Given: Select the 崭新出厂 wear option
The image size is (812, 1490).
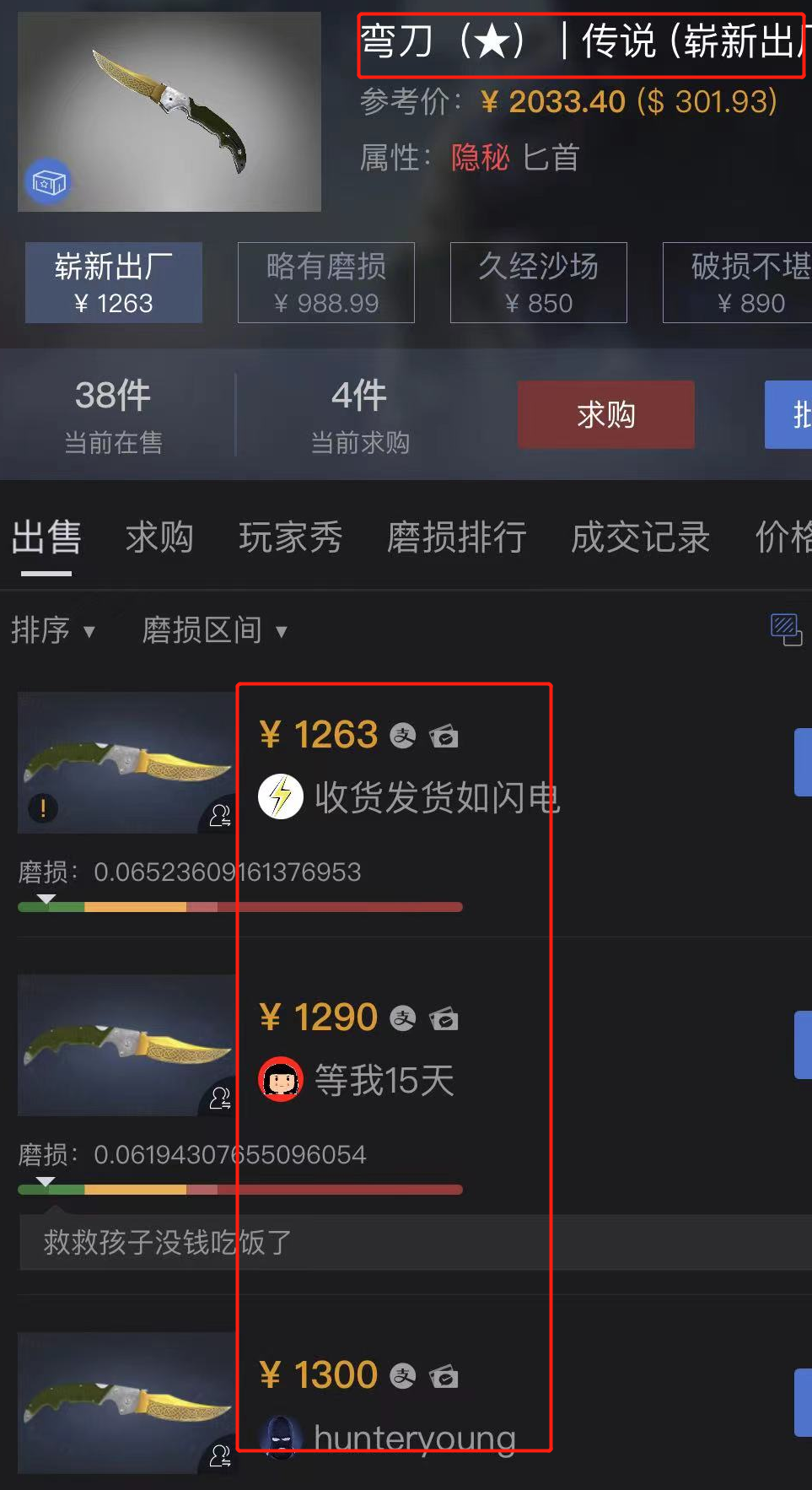Looking at the screenshot, I should [114, 283].
